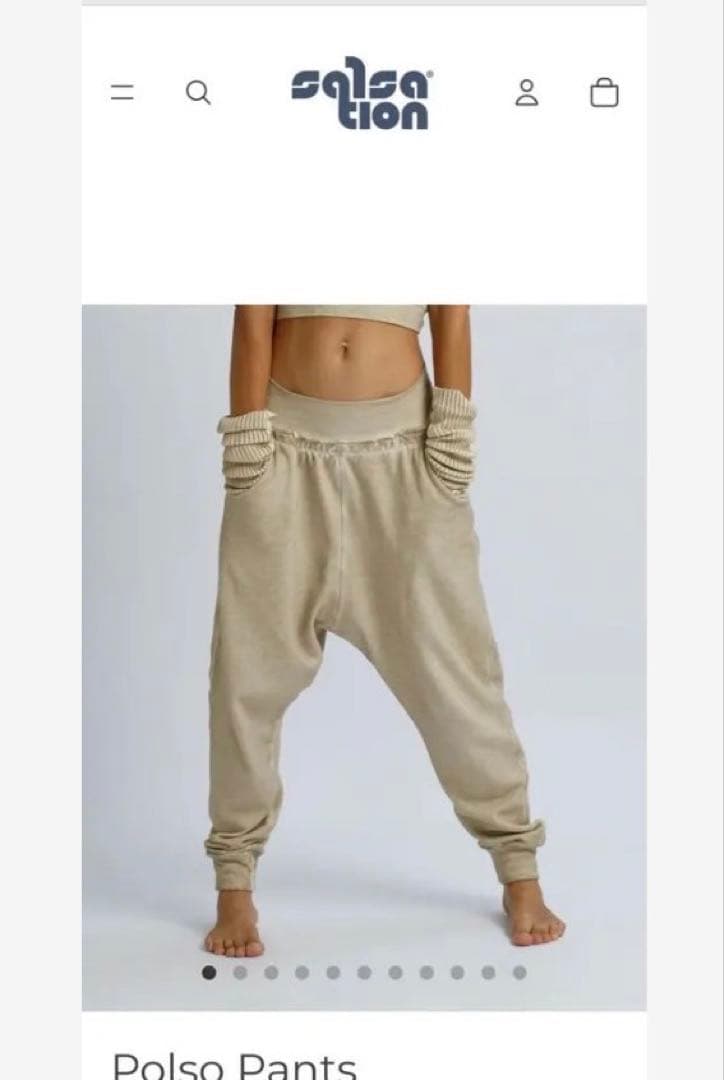Tap the search magnifier icon
724x1080 pixels.
(198, 93)
